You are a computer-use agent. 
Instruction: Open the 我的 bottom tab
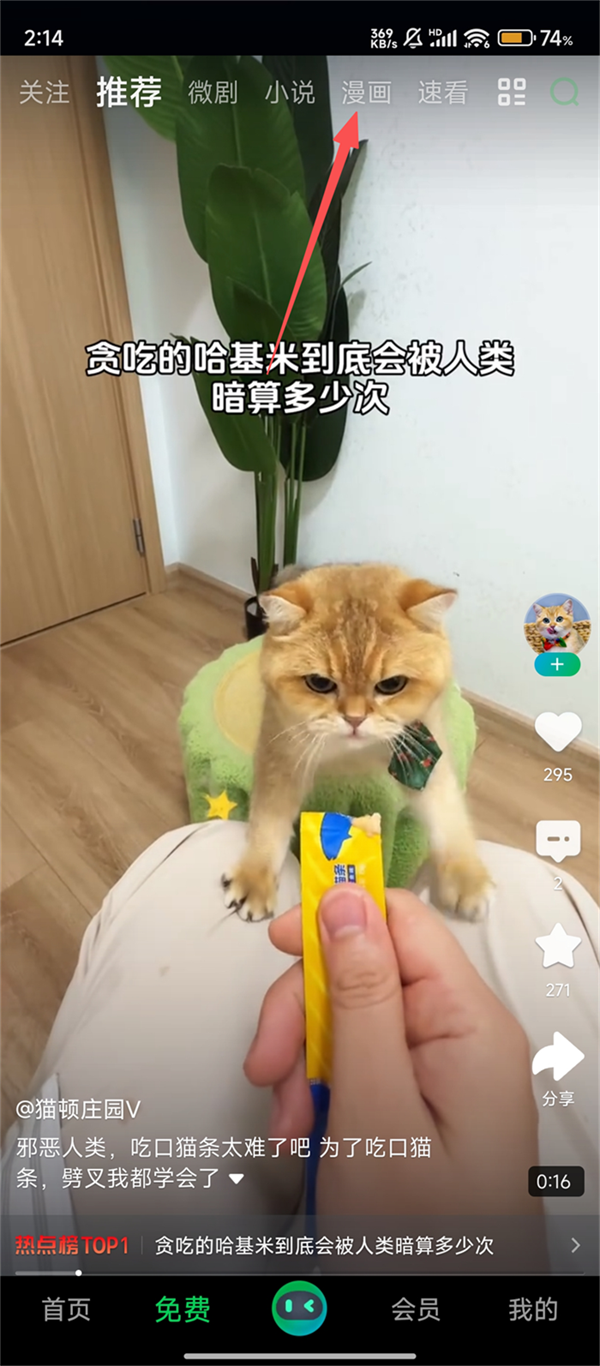pos(532,1309)
